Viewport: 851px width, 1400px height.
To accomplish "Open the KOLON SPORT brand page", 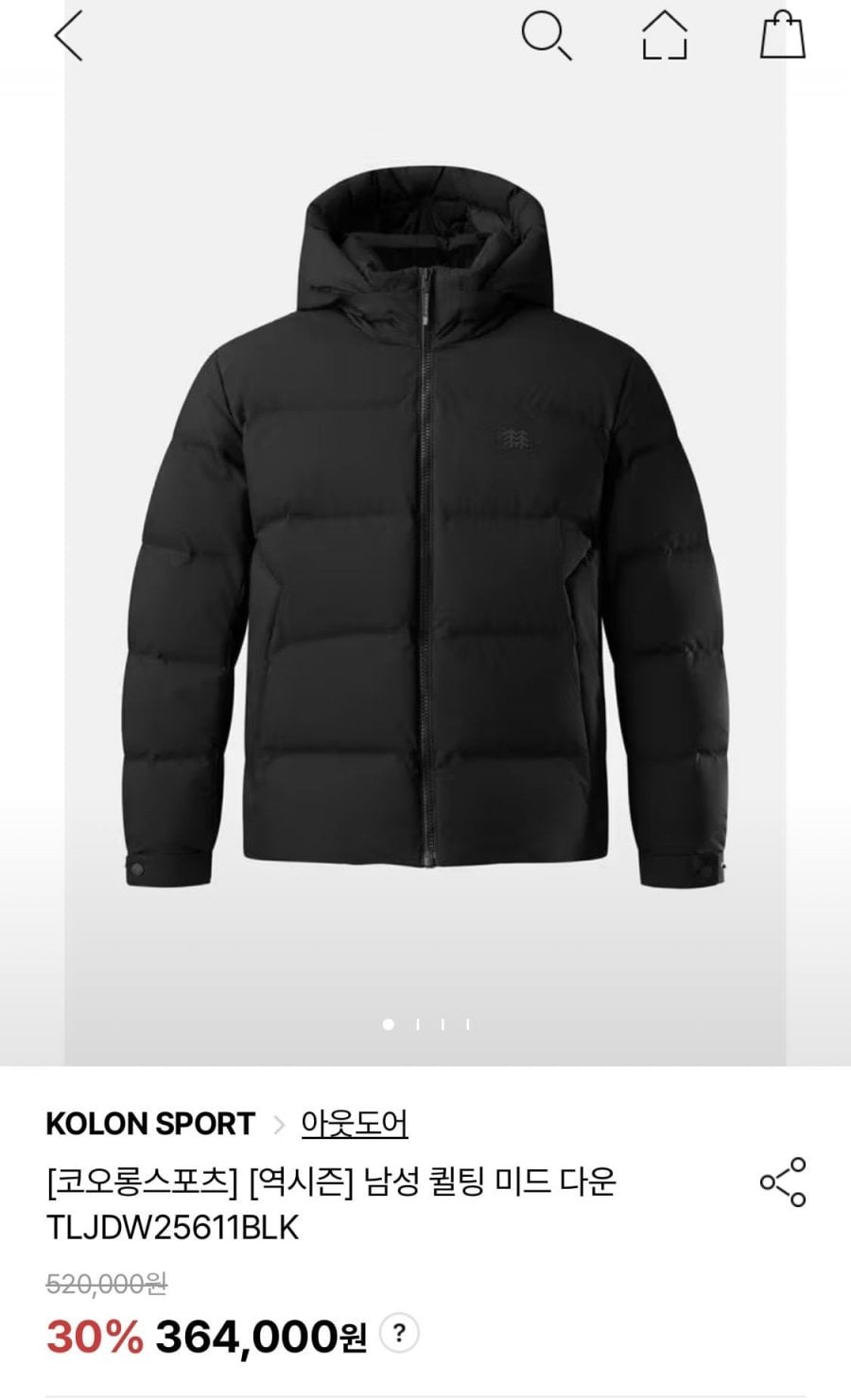I will click(150, 1124).
